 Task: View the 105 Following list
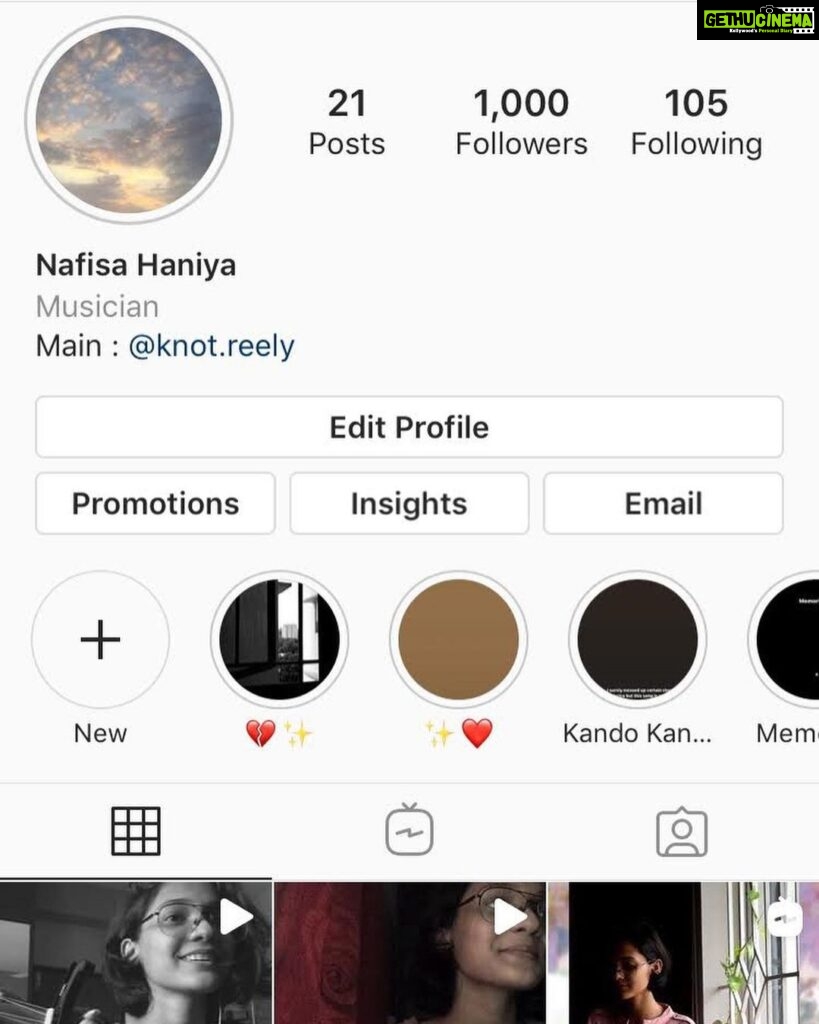click(x=696, y=122)
